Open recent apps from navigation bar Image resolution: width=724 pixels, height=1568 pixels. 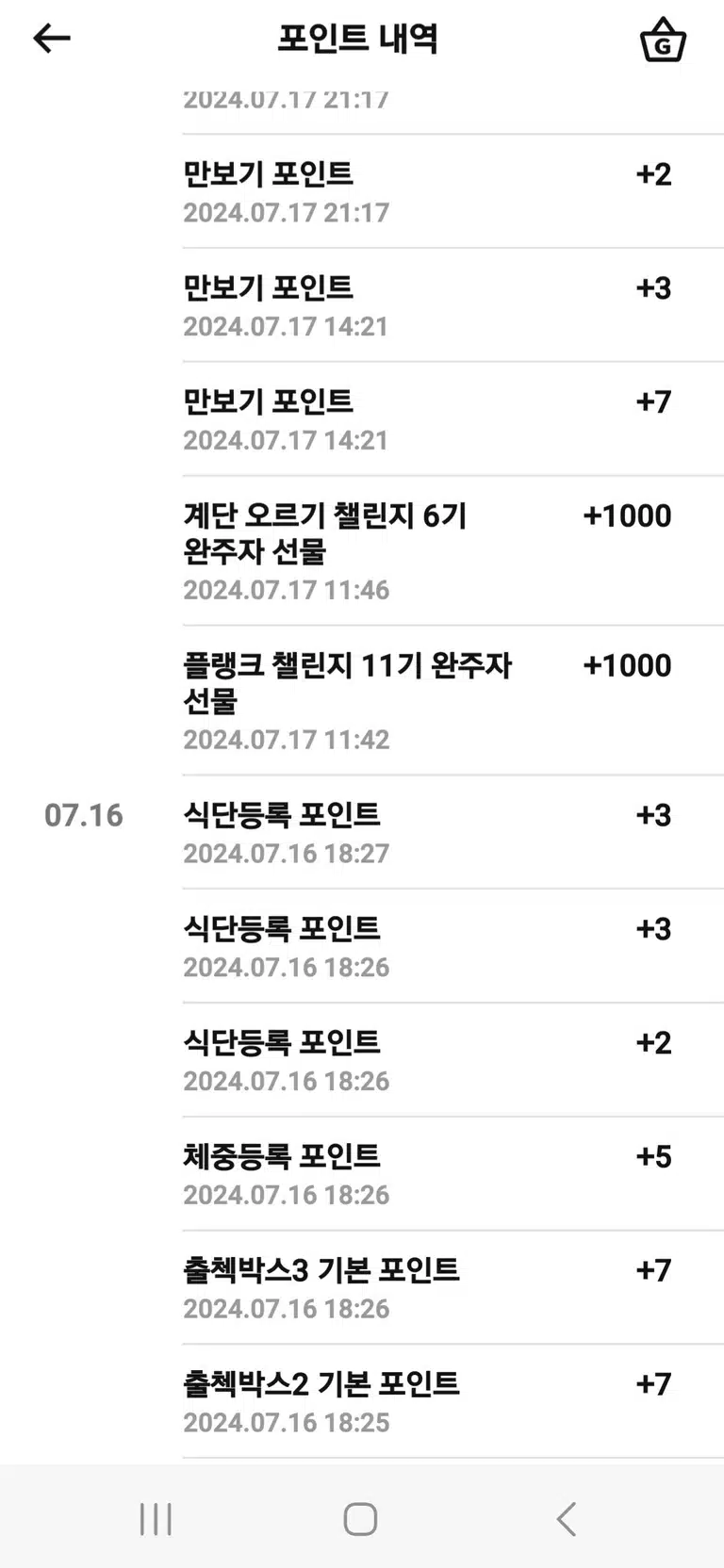(x=156, y=1519)
